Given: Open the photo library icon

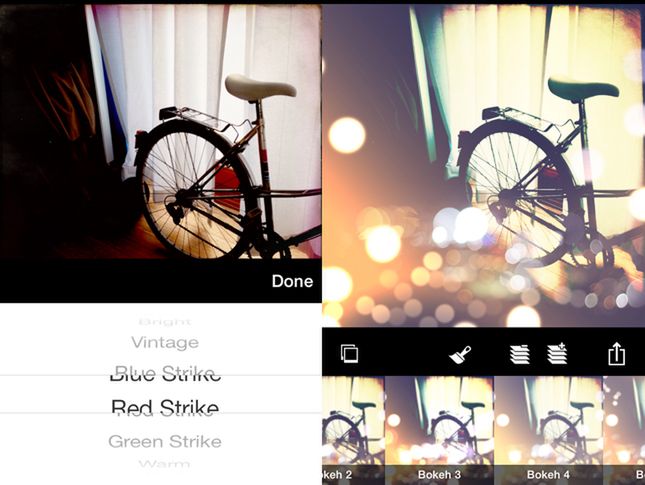Looking at the screenshot, I should pos(349,354).
